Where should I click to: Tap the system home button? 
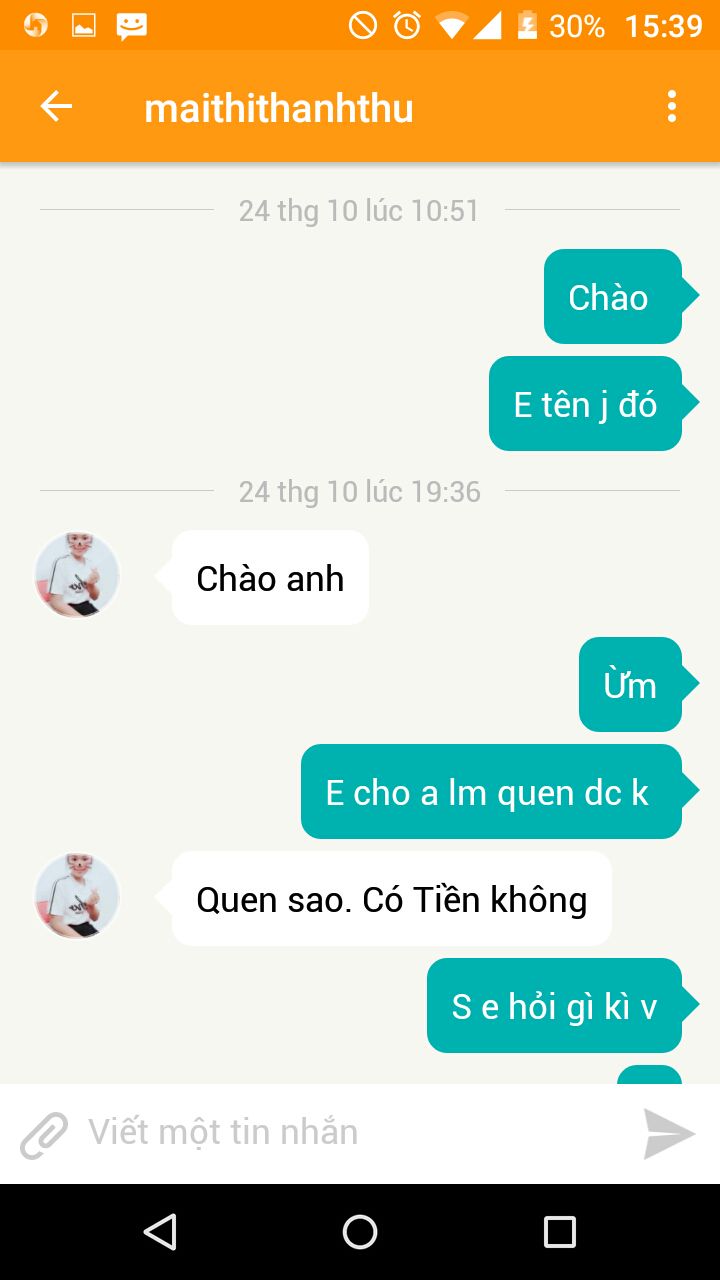360,1232
